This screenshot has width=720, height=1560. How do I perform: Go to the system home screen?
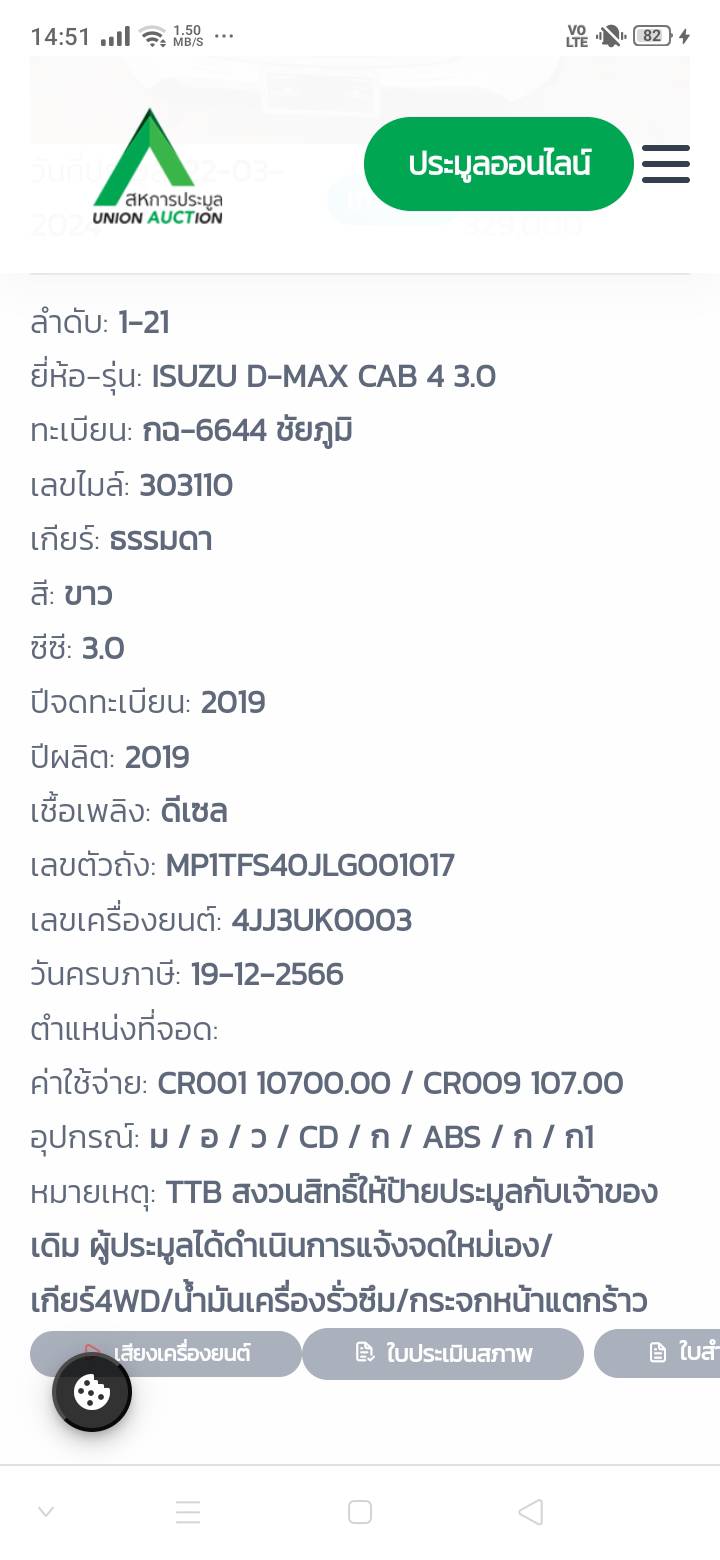[x=360, y=1512]
